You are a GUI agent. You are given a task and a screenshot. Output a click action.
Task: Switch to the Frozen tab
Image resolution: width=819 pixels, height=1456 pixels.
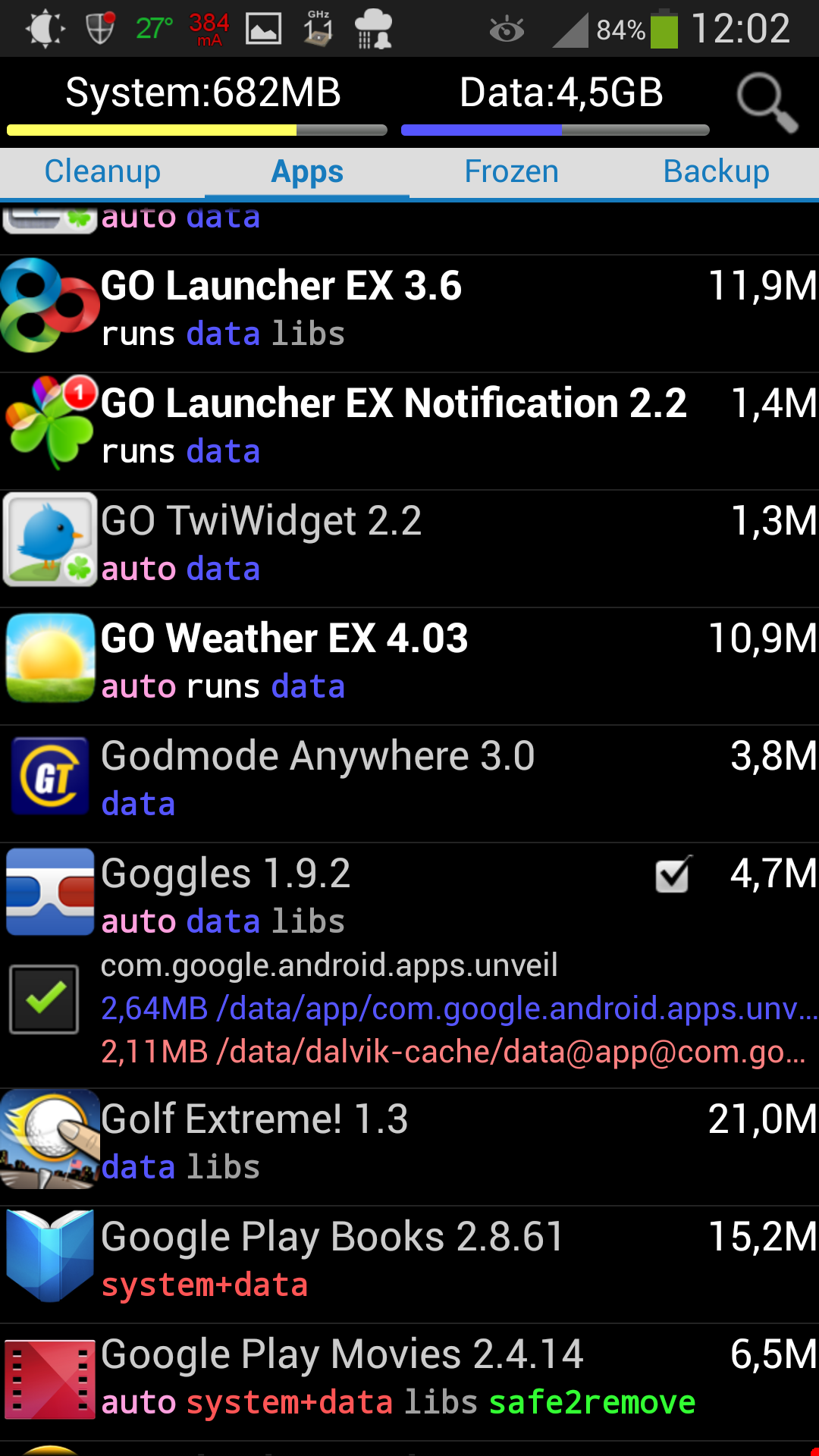(x=512, y=172)
